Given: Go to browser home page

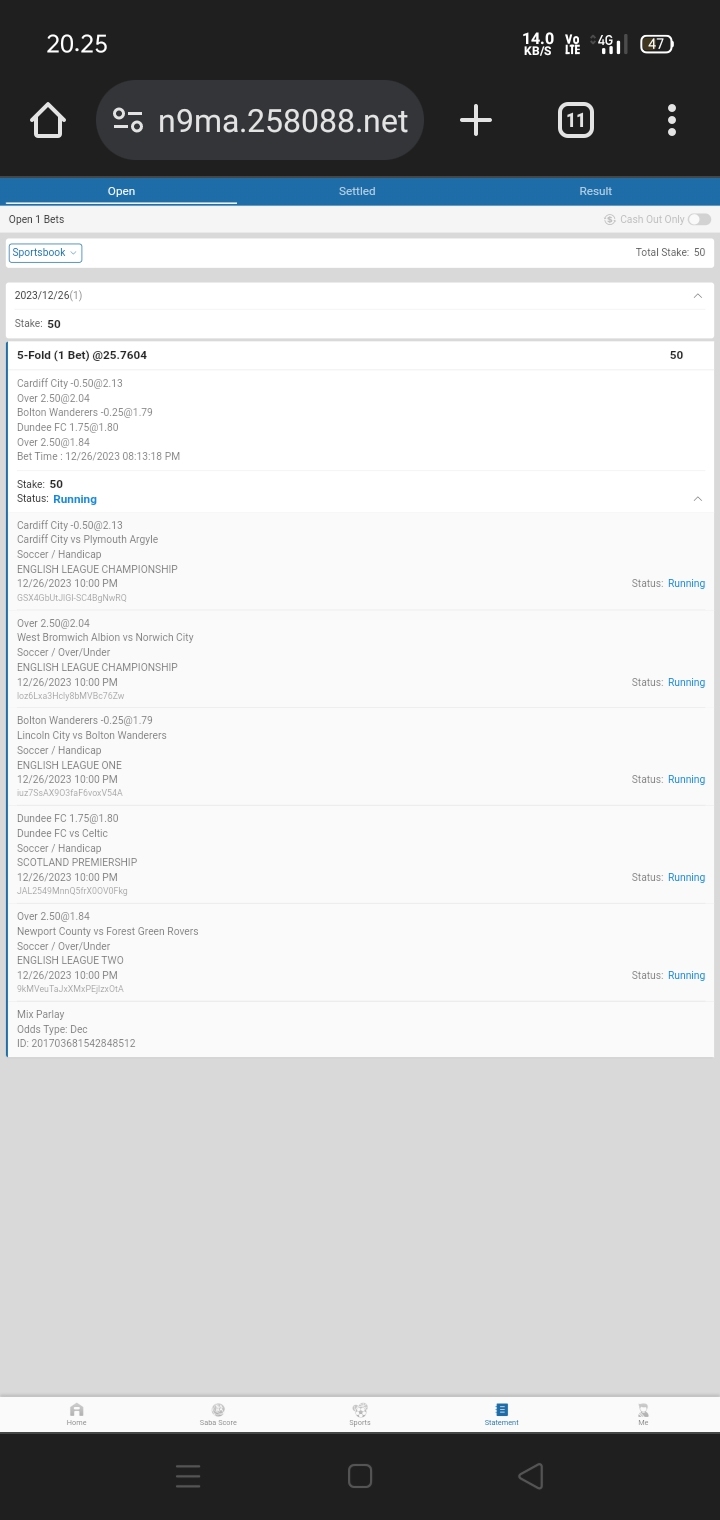Looking at the screenshot, I should click(x=48, y=121).
